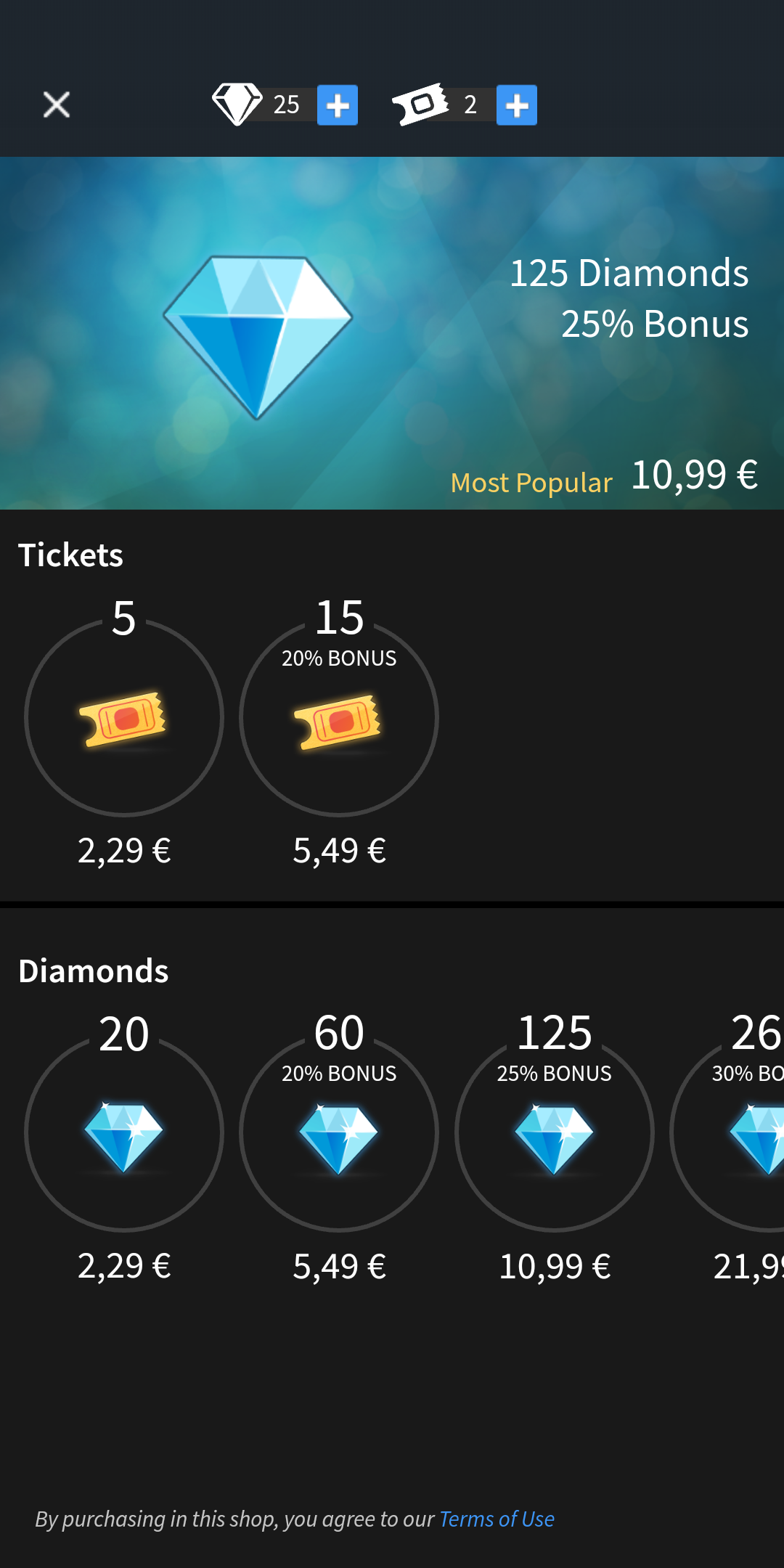This screenshot has height=1568, width=784.
Task: Close the shop screen
Action: tap(56, 105)
